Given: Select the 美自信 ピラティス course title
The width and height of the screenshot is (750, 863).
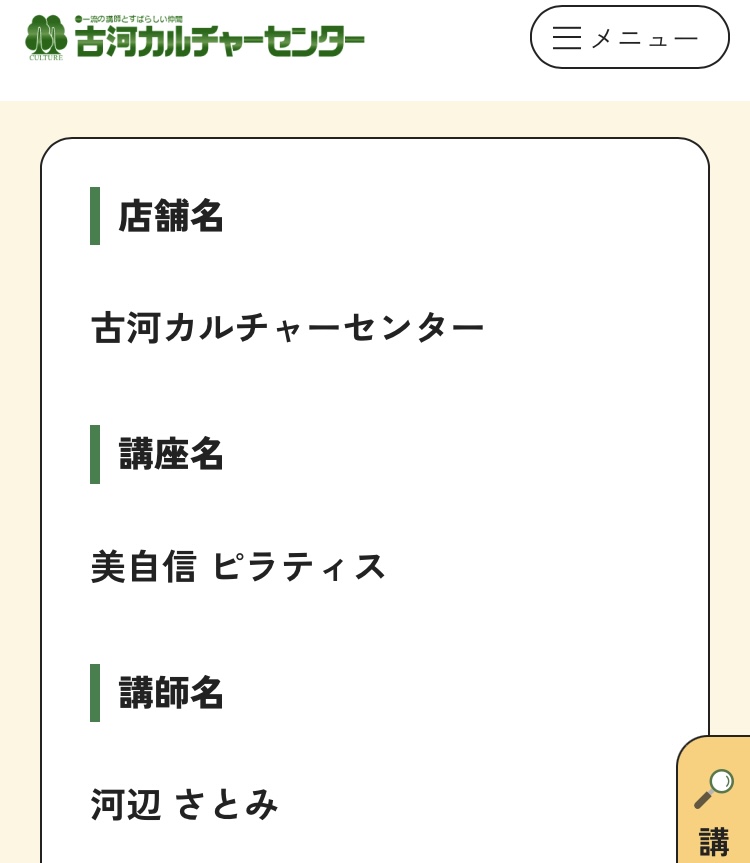Looking at the screenshot, I should [x=239, y=567].
